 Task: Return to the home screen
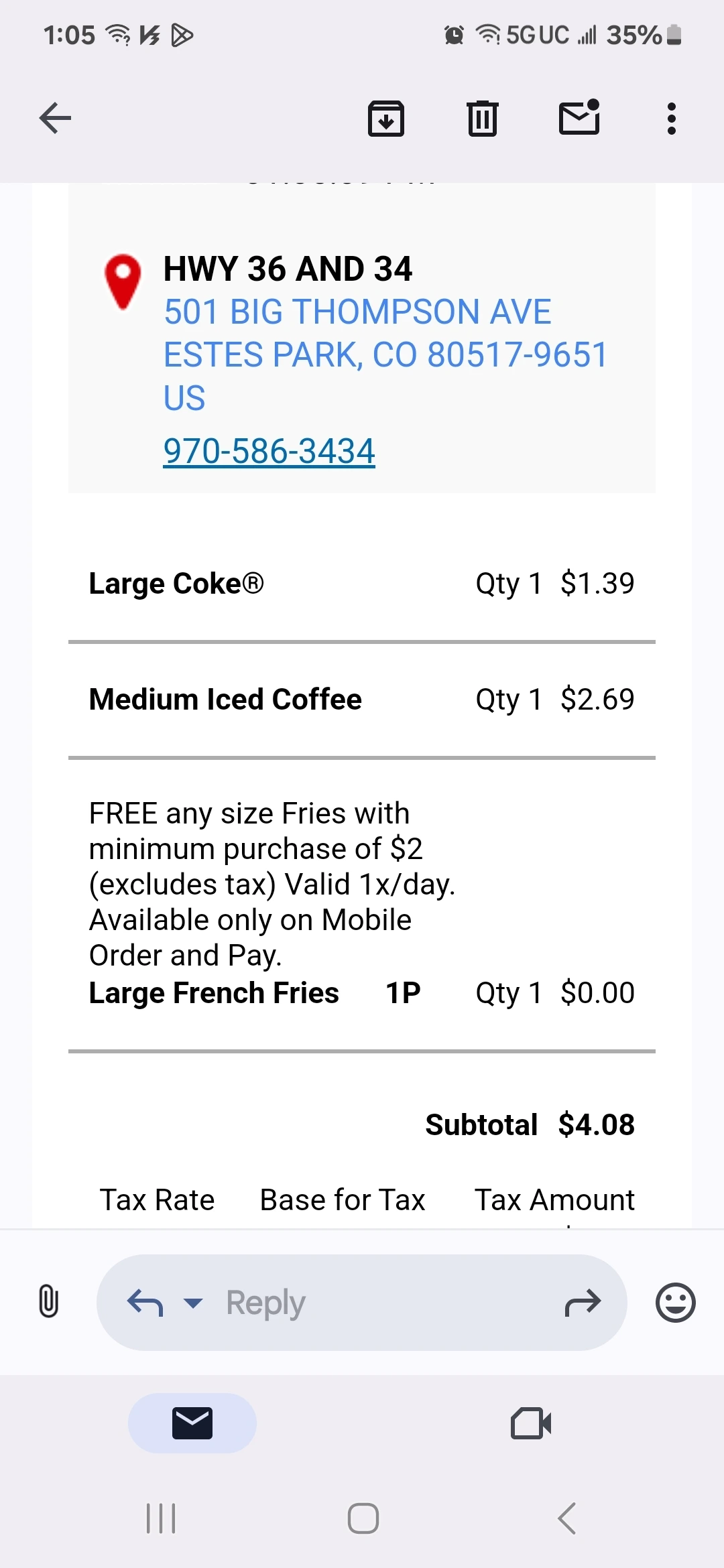[x=363, y=1518]
